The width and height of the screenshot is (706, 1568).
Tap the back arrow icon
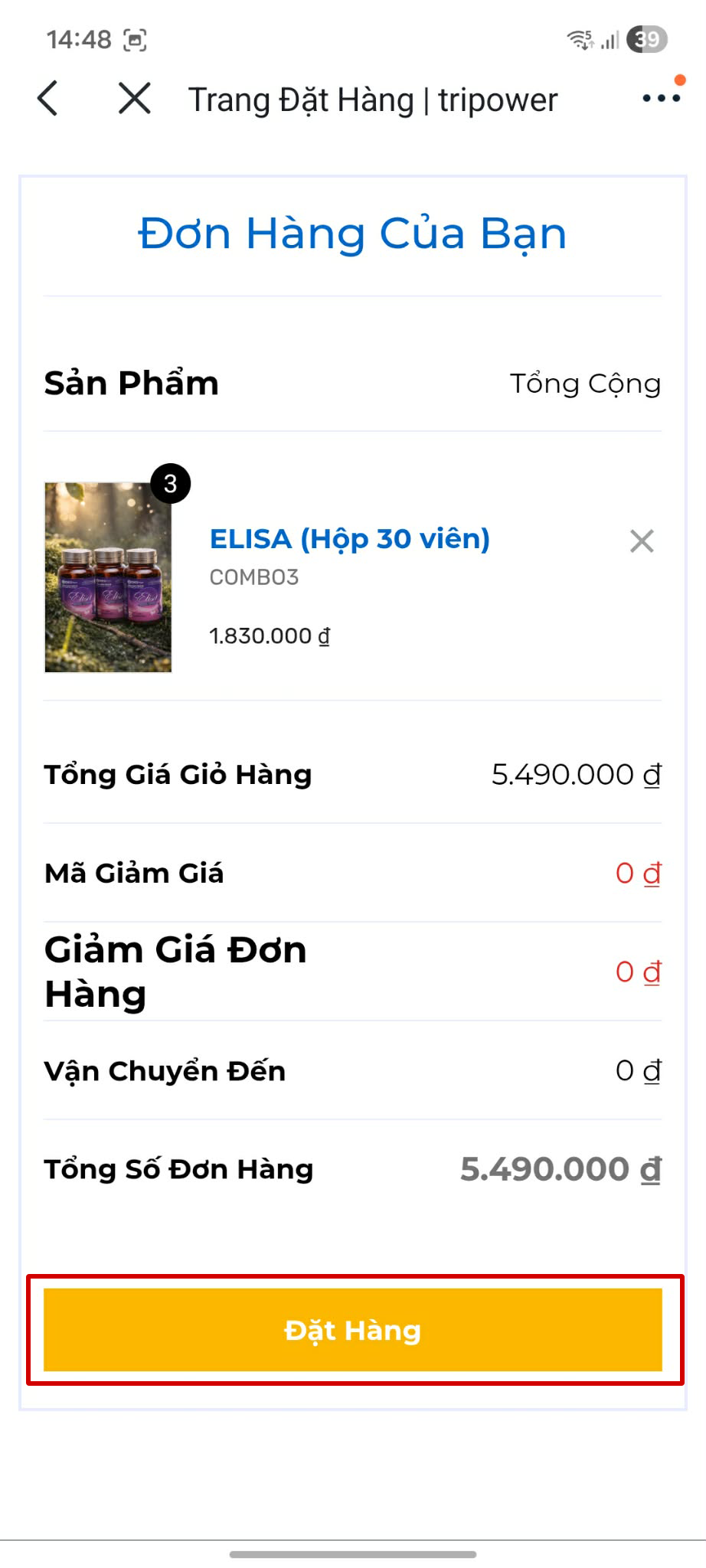(x=47, y=99)
